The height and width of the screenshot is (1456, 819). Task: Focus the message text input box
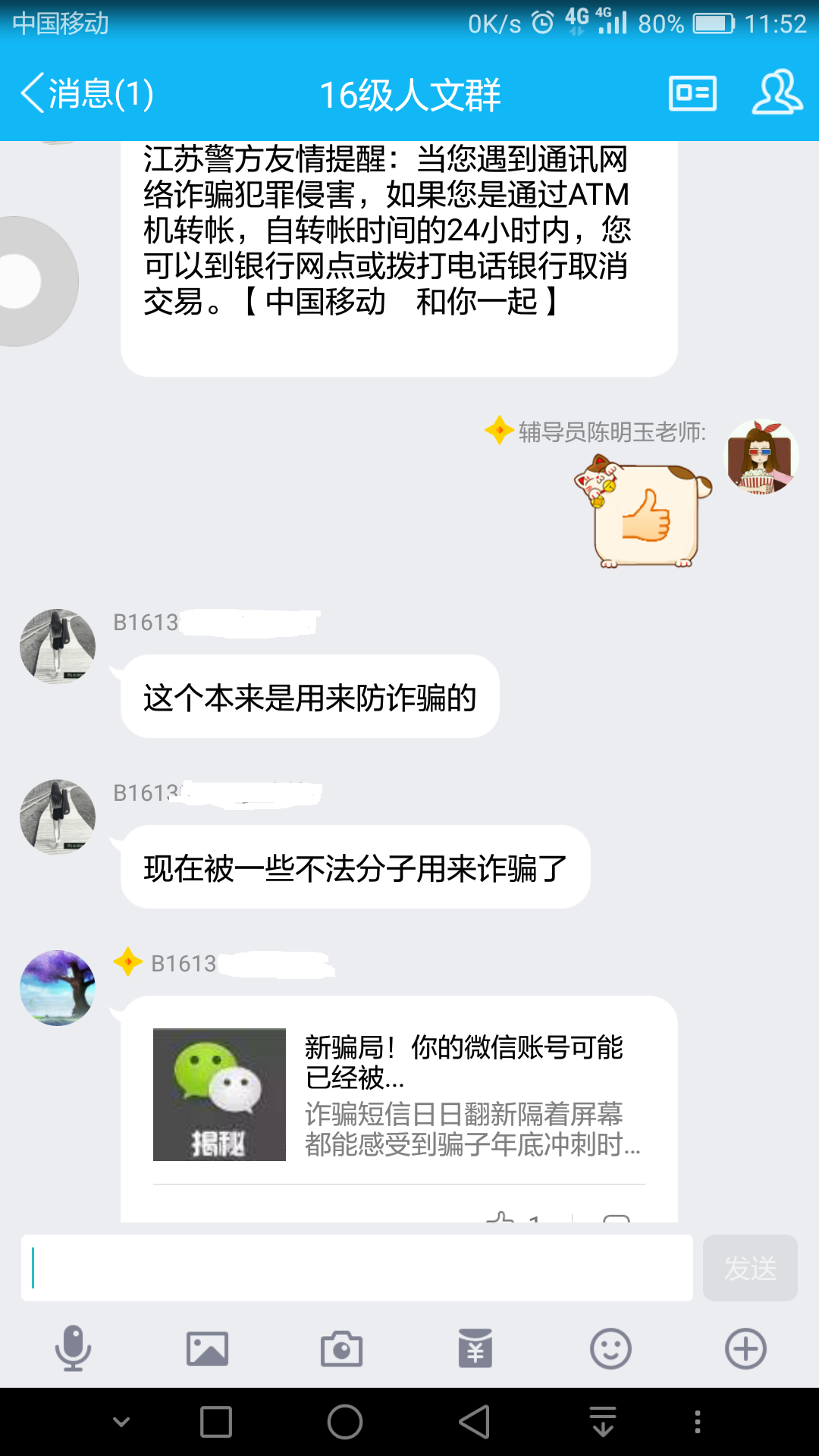356,1268
